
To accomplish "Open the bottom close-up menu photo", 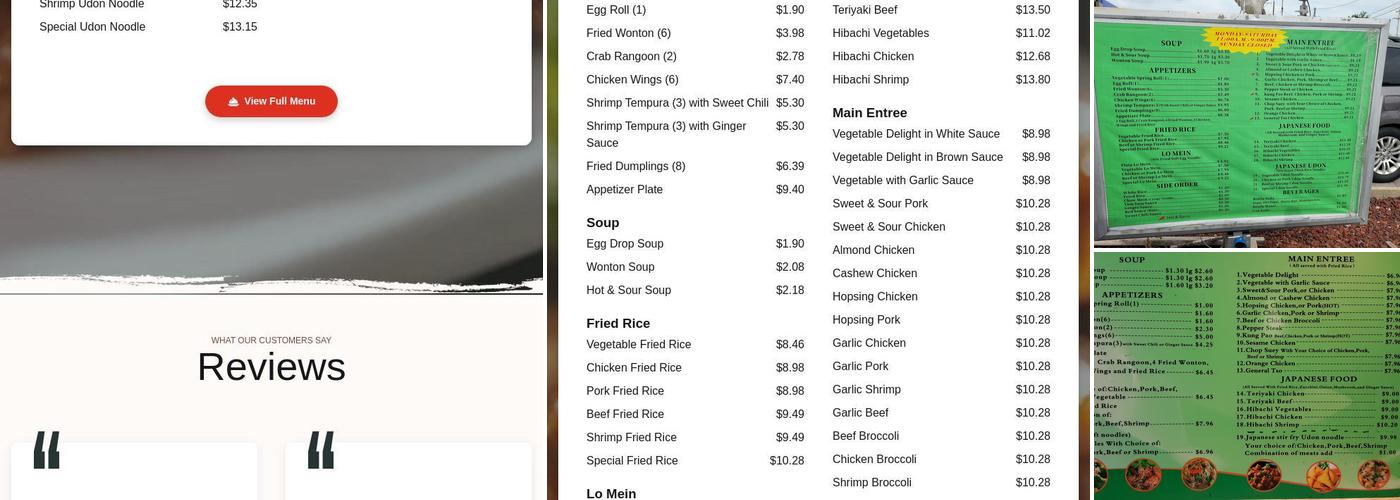I will coord(1246,375).
